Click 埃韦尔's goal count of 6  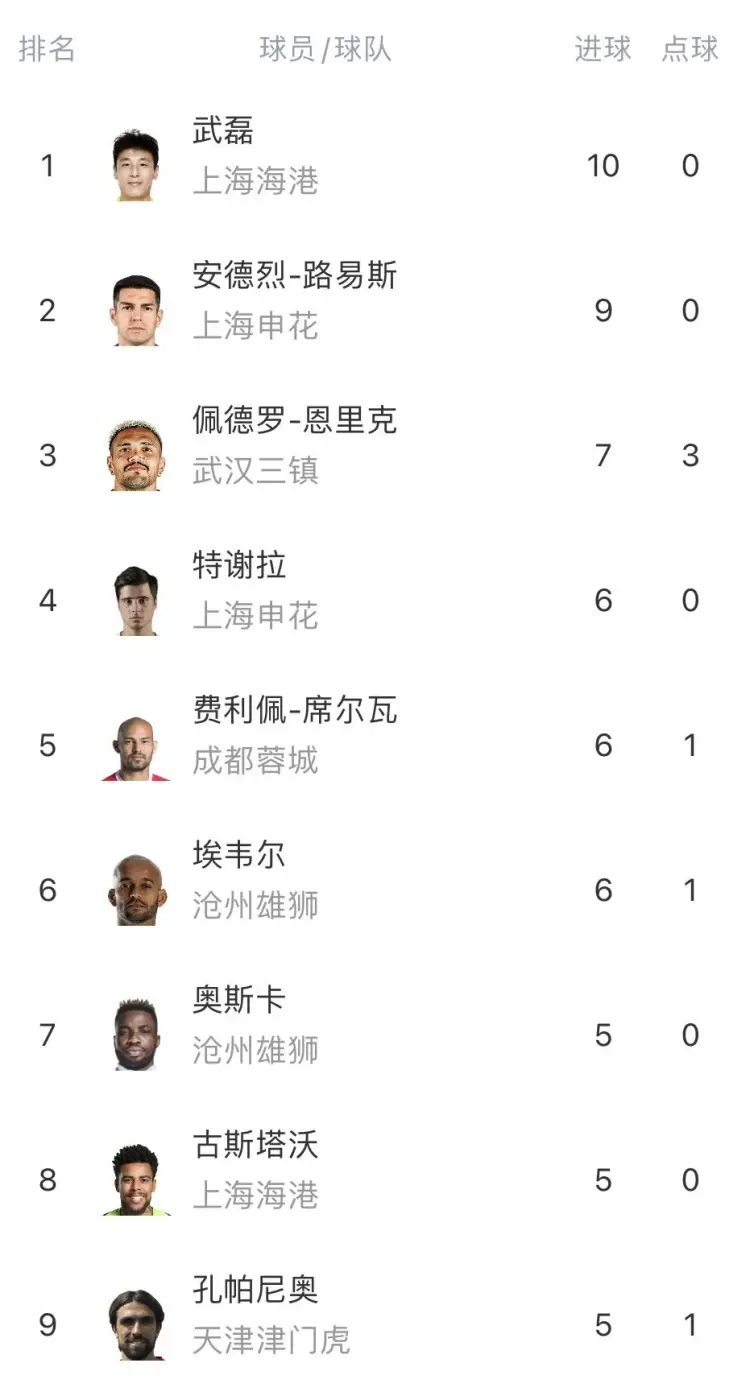tap(604, 890)
